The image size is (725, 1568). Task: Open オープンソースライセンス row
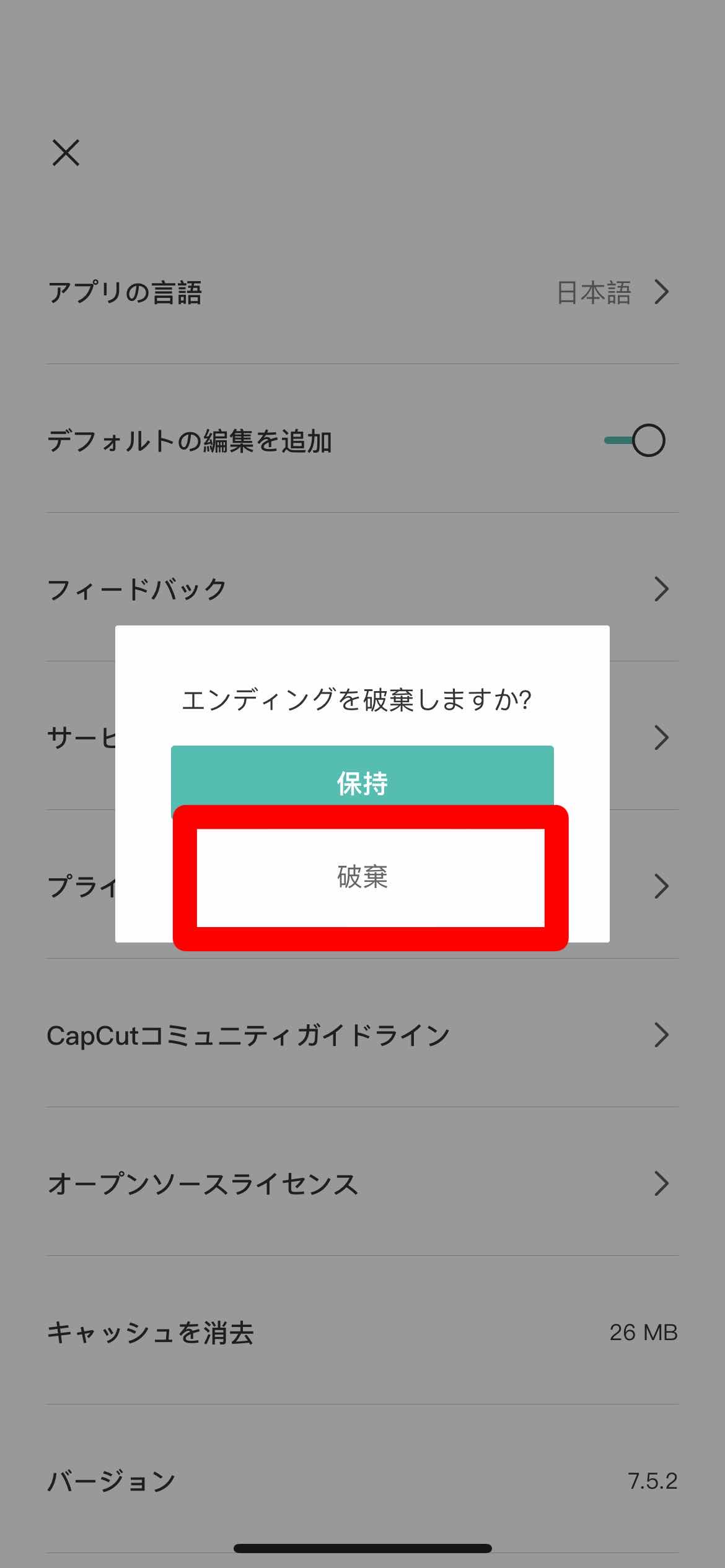[x=362, y=1183]
